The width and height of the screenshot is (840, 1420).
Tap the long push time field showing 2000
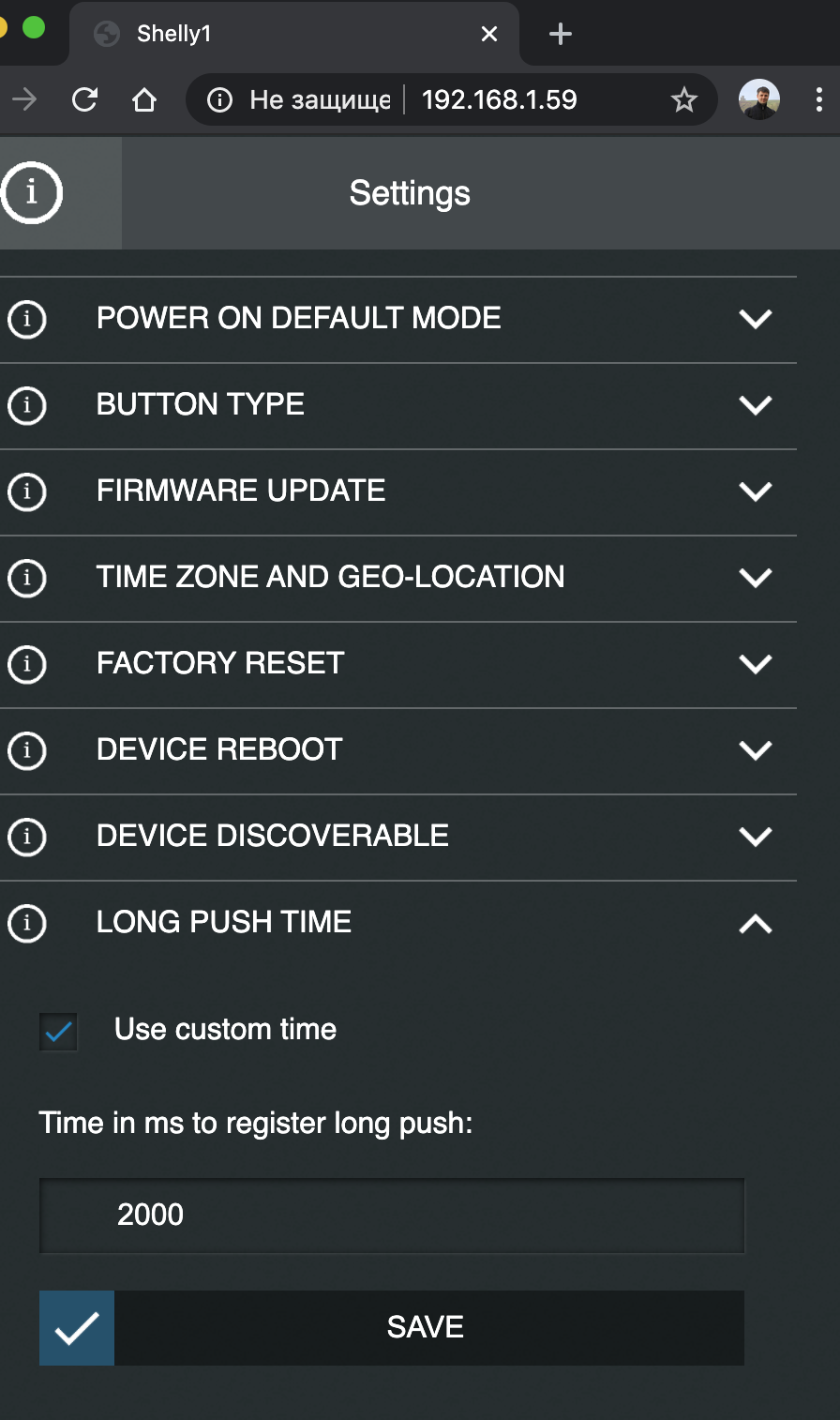pos(392,1216)
